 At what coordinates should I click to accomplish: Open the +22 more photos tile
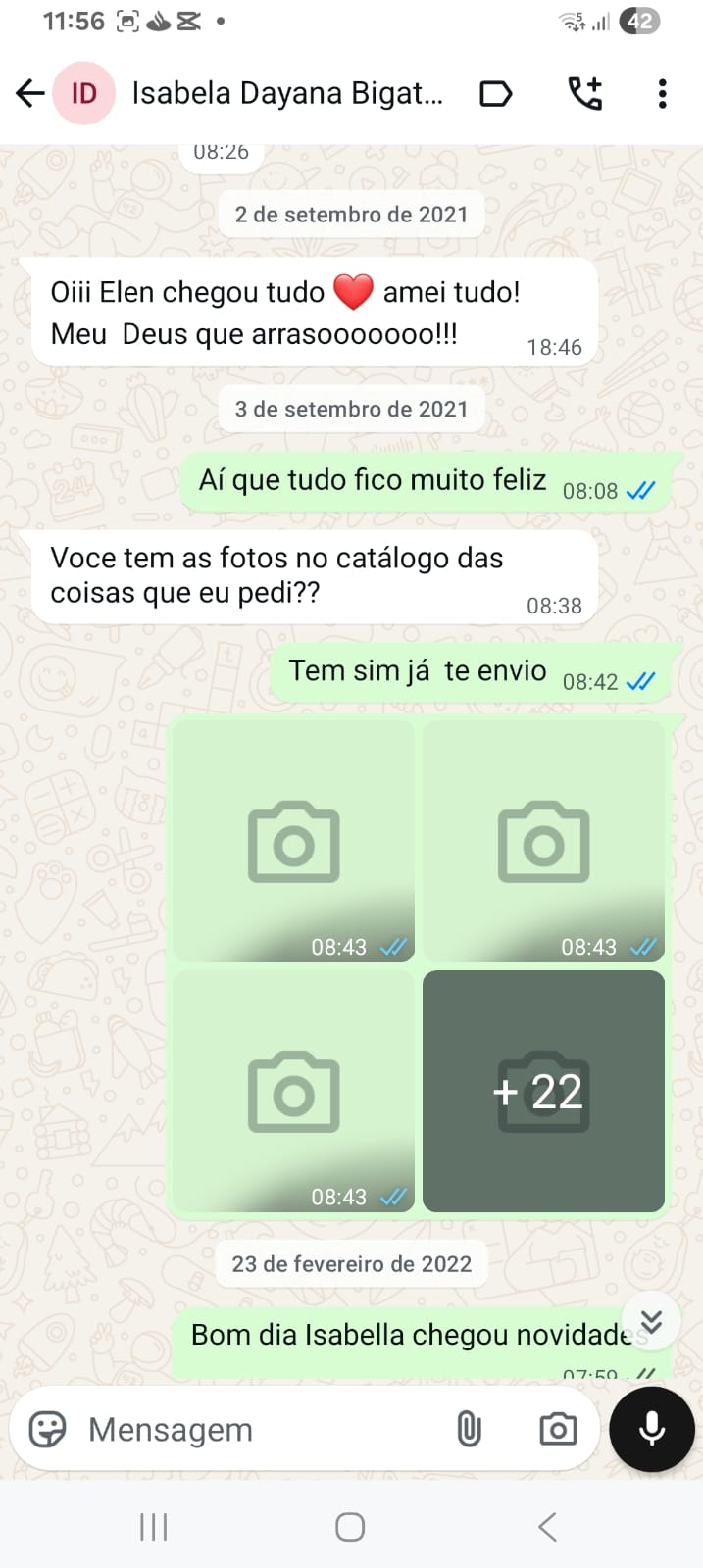[x=543, y=1091]
